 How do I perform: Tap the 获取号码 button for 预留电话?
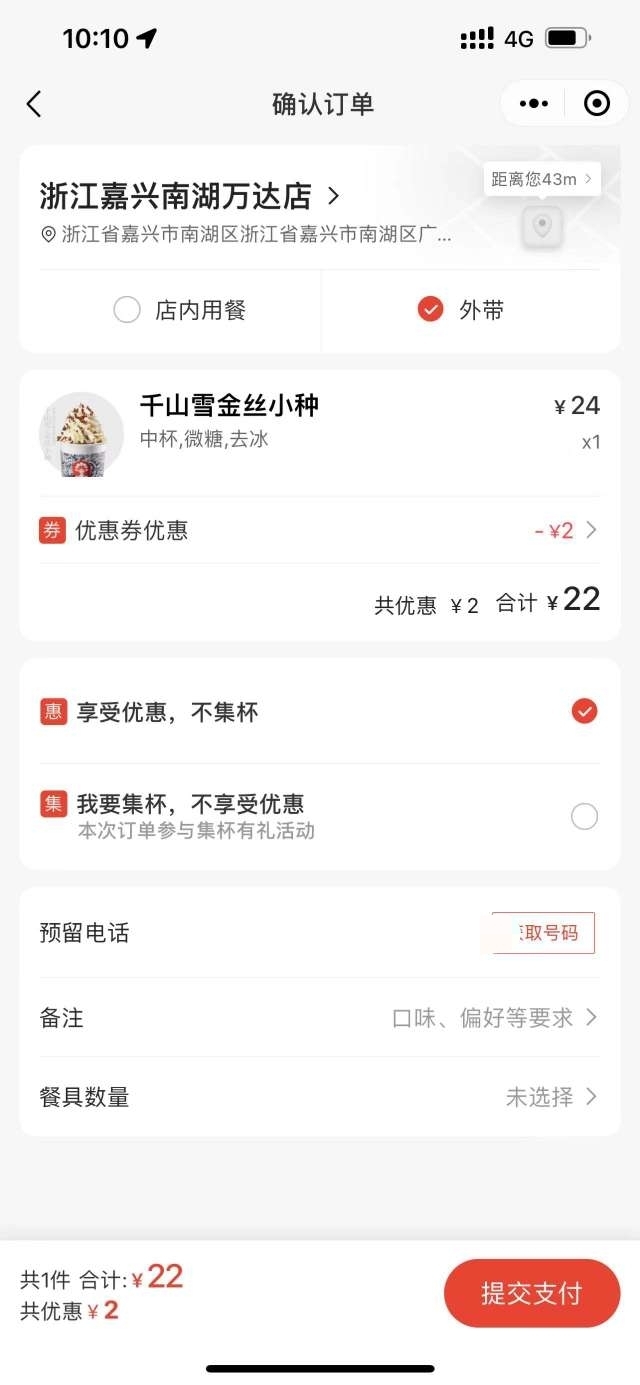point(544,933)
